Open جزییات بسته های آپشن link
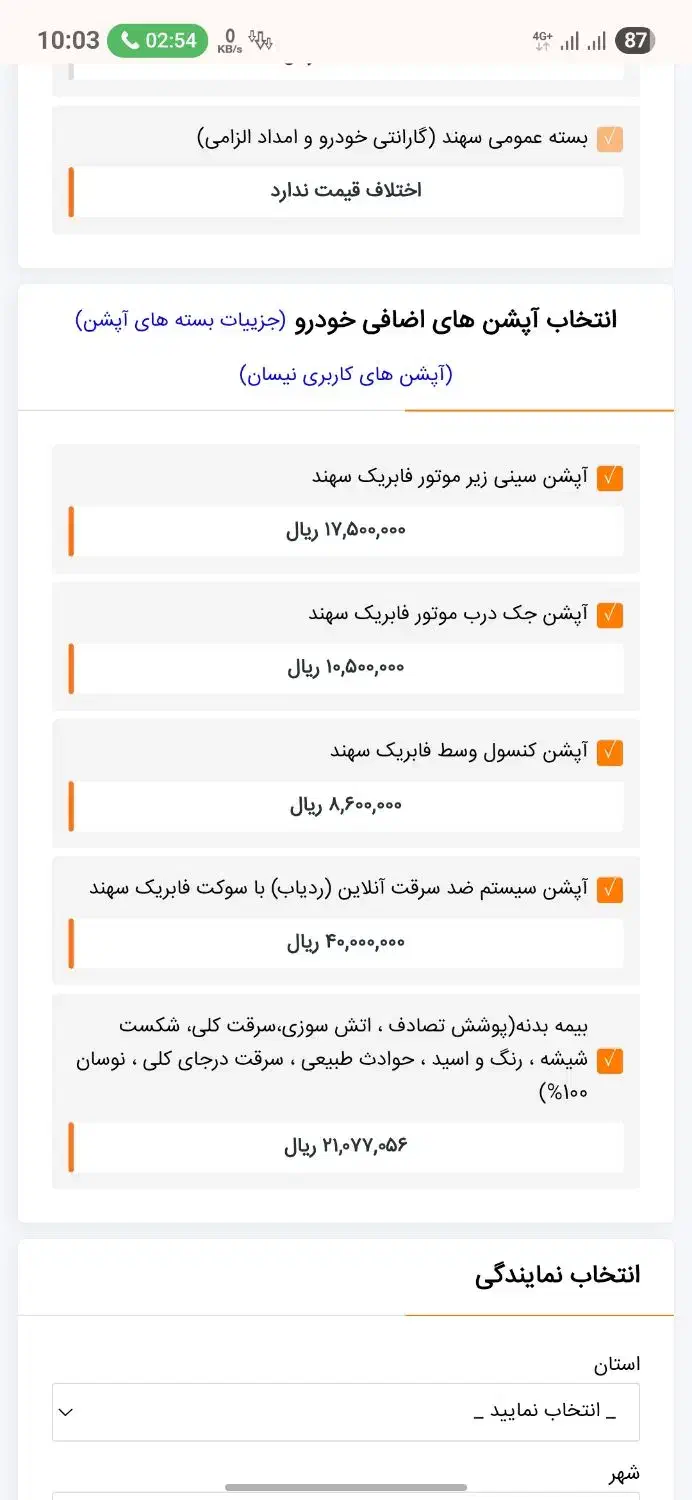692x1500 pixels. pos(180,321)
